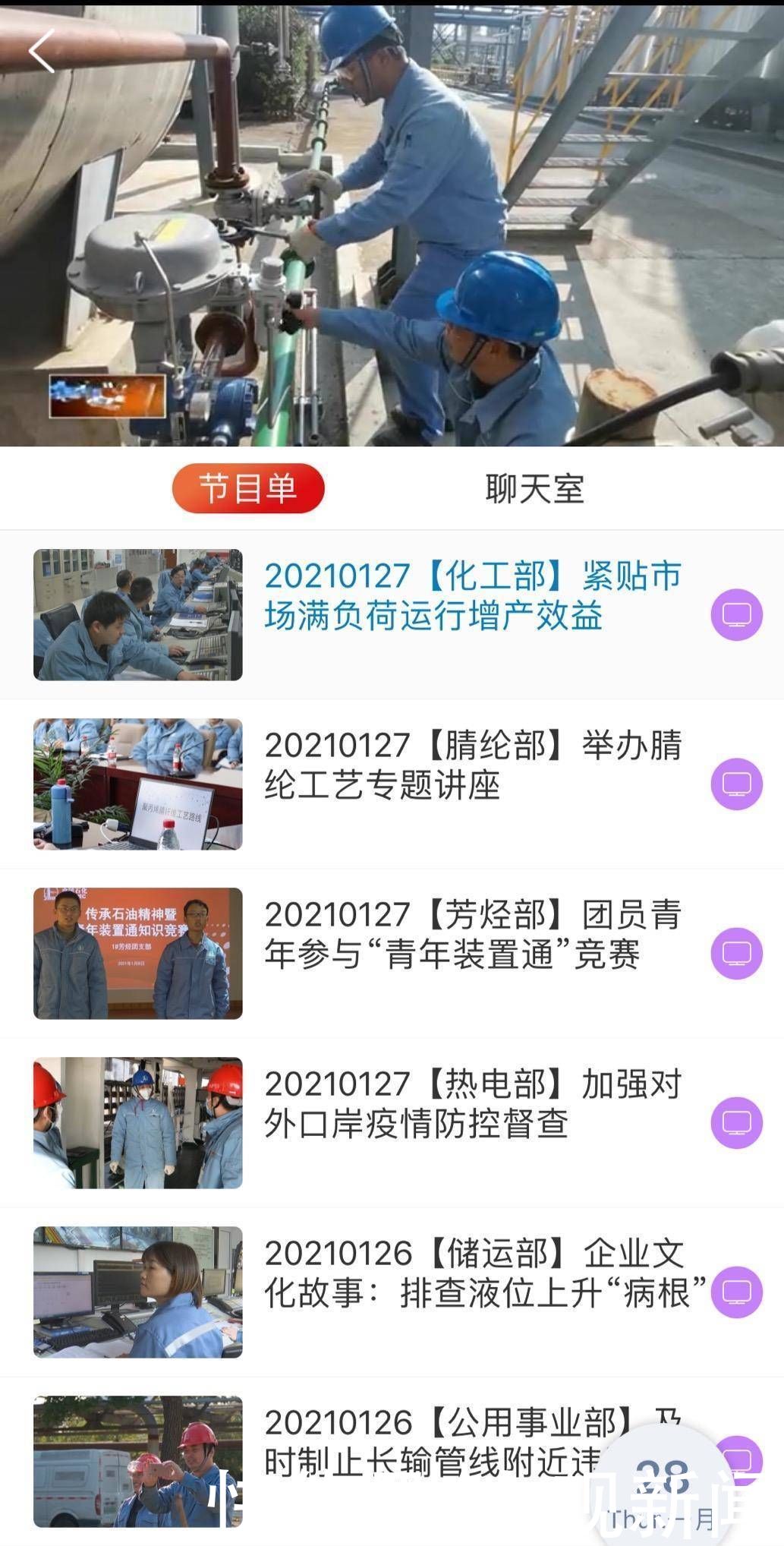Select the 节目单 program list tab
The image size is (784, 1546).
pos(249,490)
